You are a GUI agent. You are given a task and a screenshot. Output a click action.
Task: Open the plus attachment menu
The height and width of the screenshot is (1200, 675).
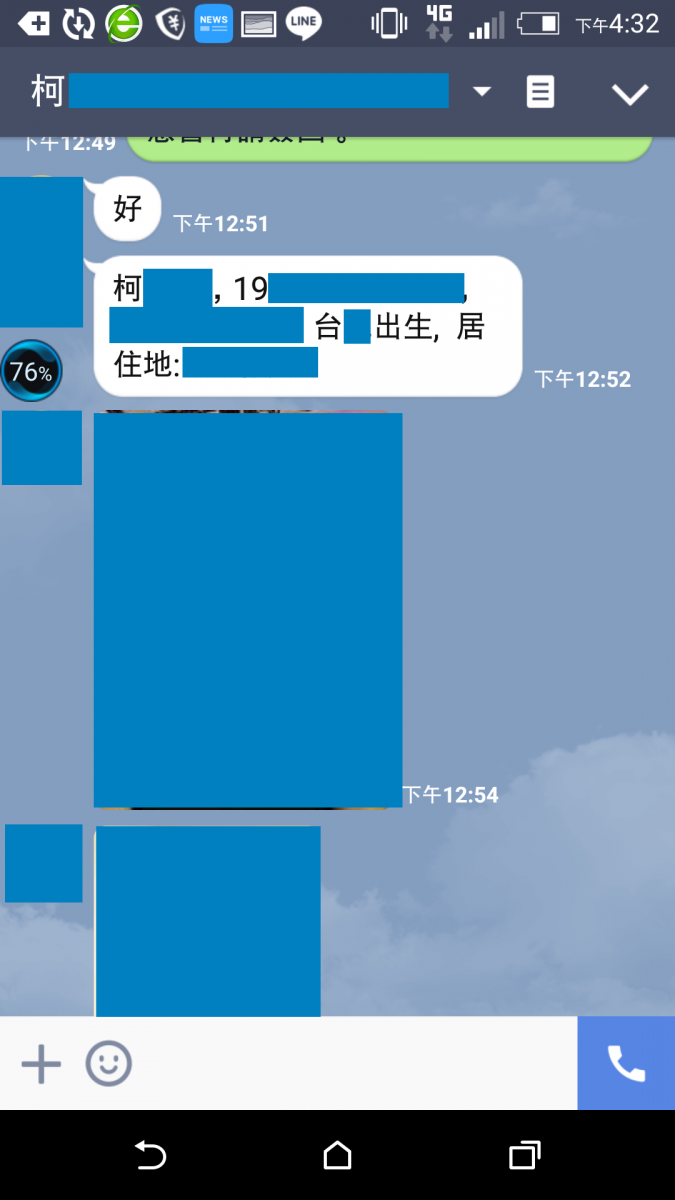pos(41,1064)
